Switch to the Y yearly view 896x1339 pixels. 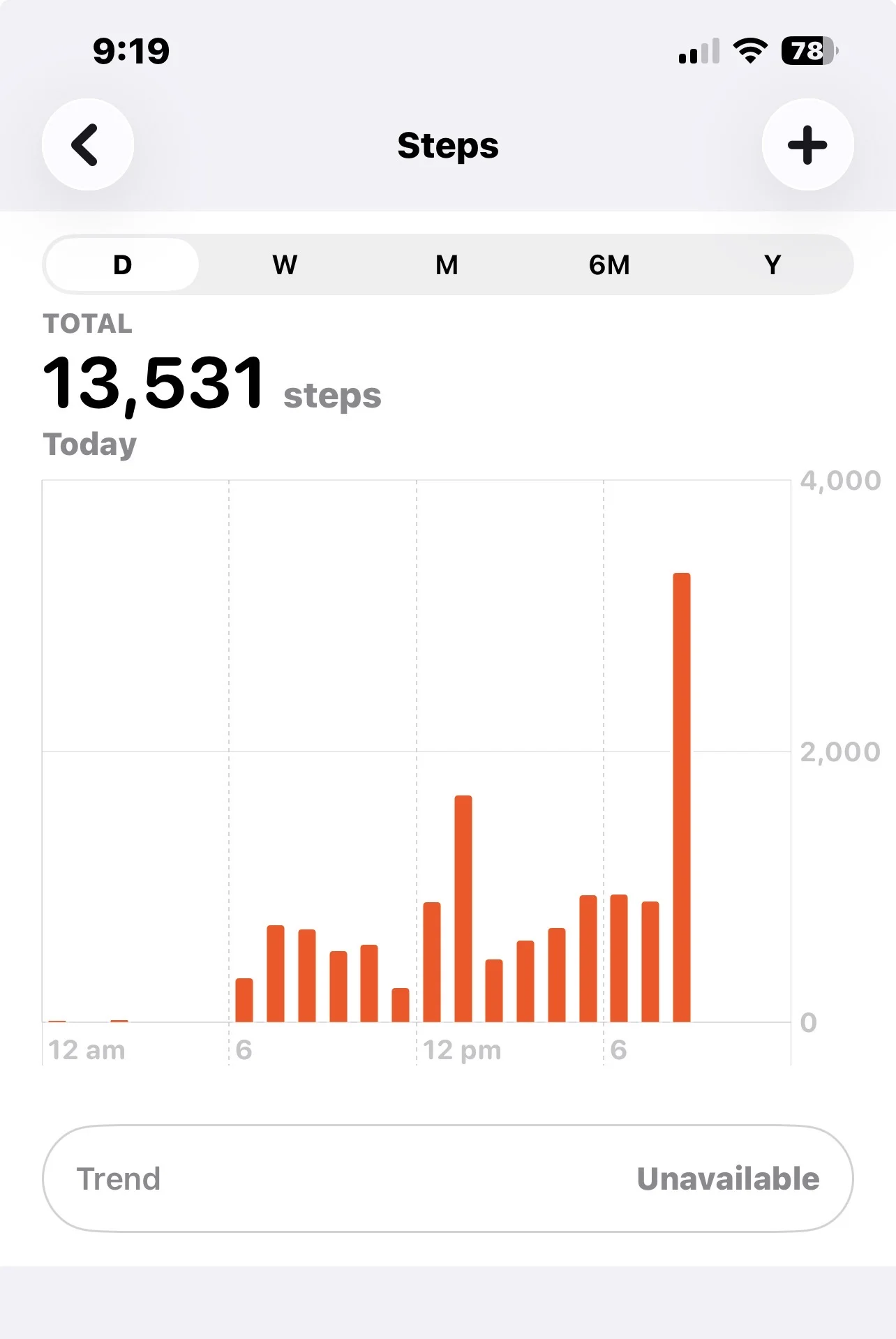772,264
